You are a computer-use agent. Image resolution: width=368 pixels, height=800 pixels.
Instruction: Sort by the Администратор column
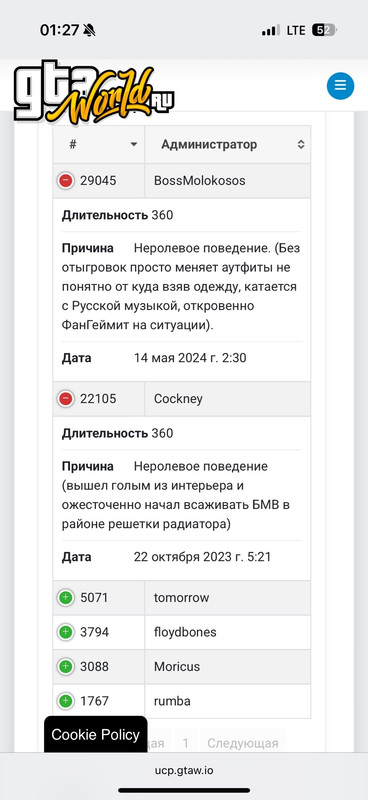pos(228,144)
